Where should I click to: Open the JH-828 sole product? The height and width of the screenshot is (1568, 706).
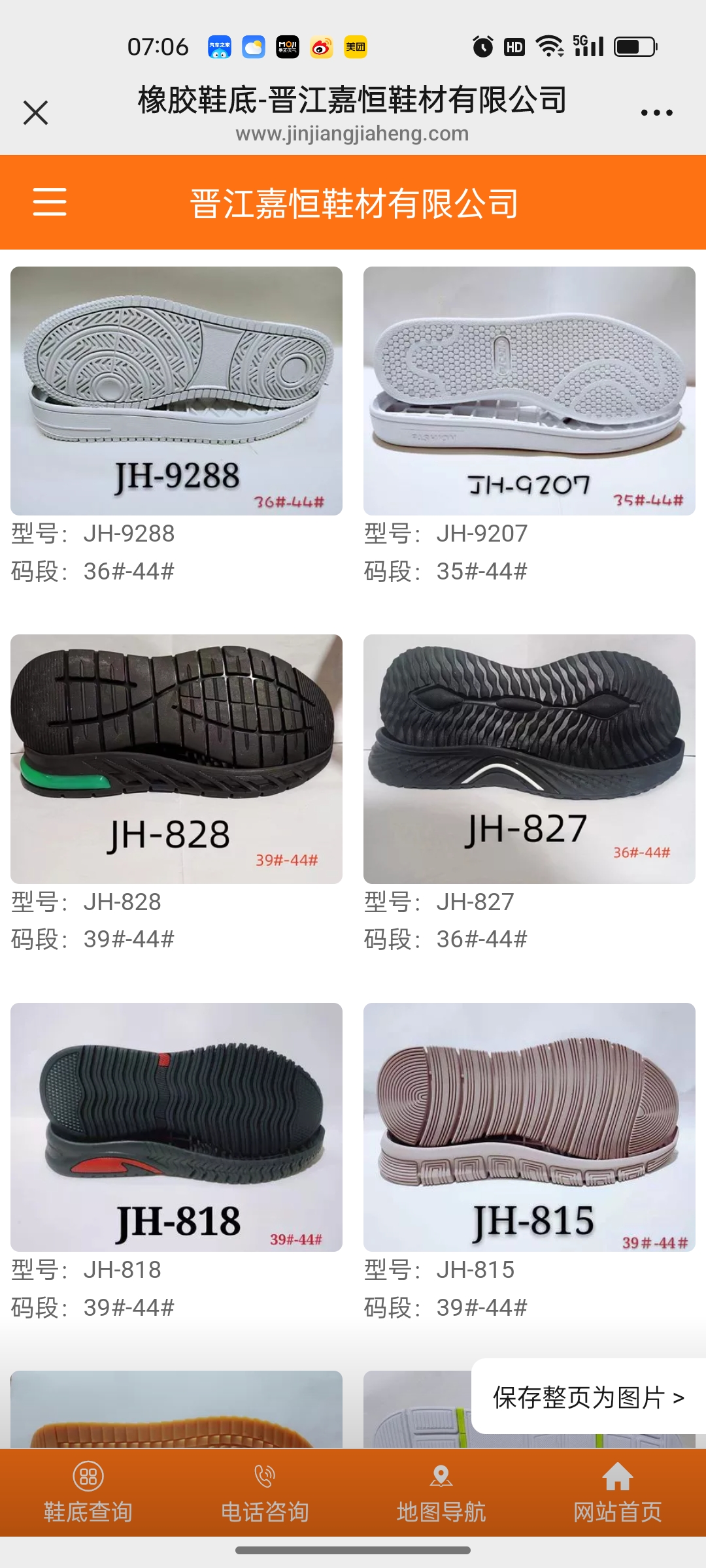point(176,759)
